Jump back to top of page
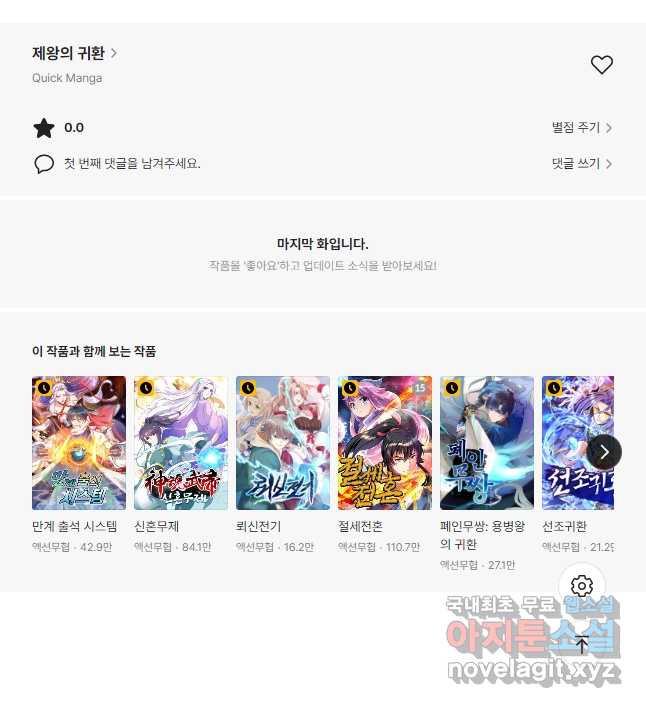 click(582, 645)
